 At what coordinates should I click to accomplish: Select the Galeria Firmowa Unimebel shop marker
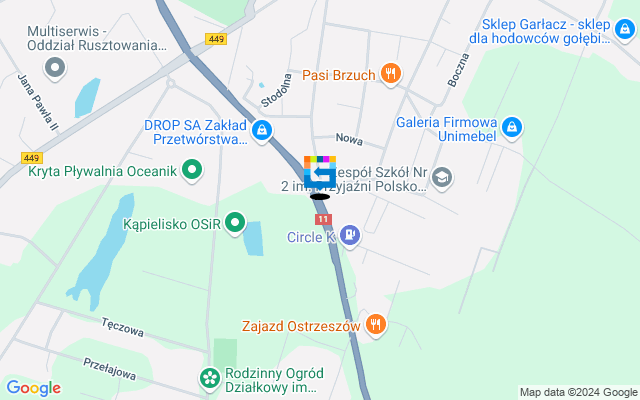click(512, 126)
